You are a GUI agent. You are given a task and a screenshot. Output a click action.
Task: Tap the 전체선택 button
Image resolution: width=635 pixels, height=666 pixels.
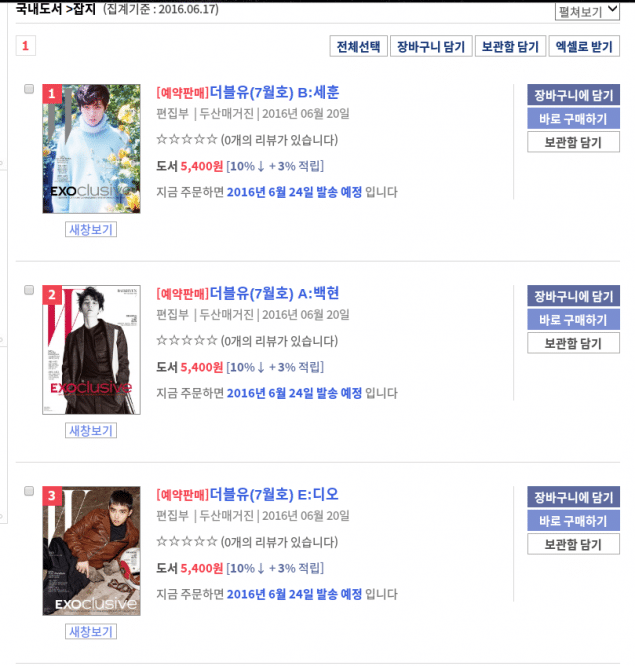point(359,47)
